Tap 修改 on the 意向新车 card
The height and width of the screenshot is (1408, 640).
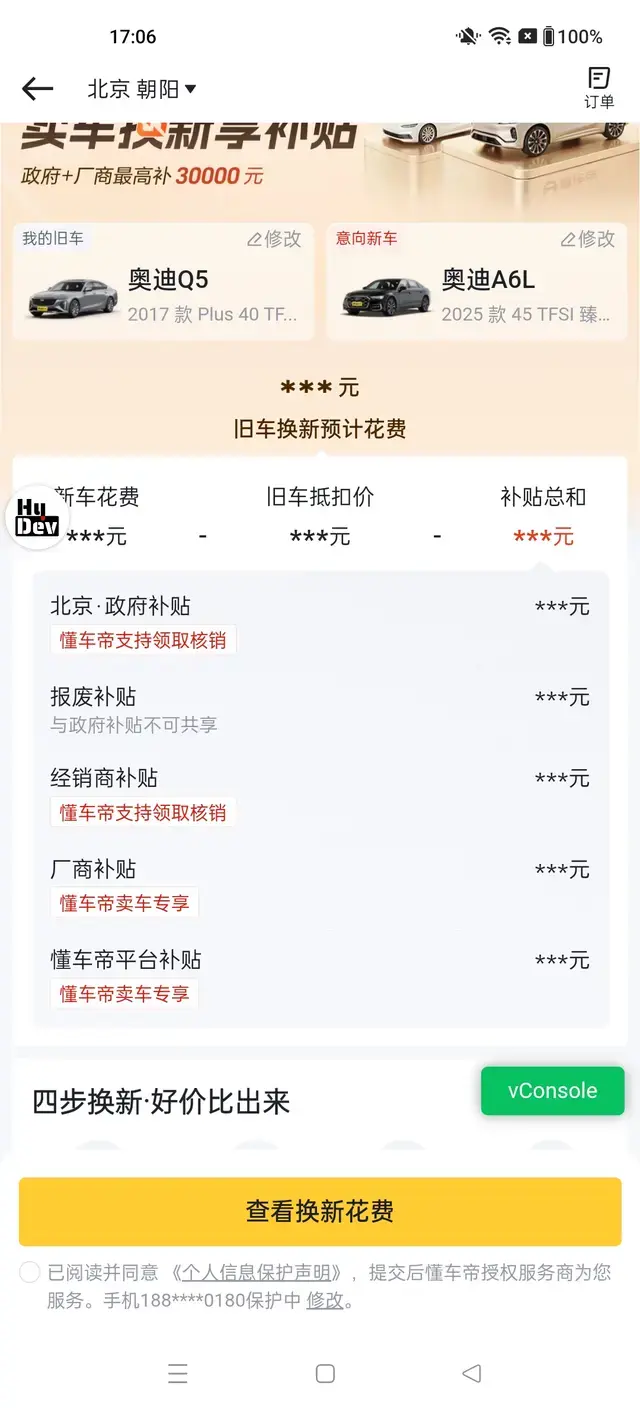[588, 239]
